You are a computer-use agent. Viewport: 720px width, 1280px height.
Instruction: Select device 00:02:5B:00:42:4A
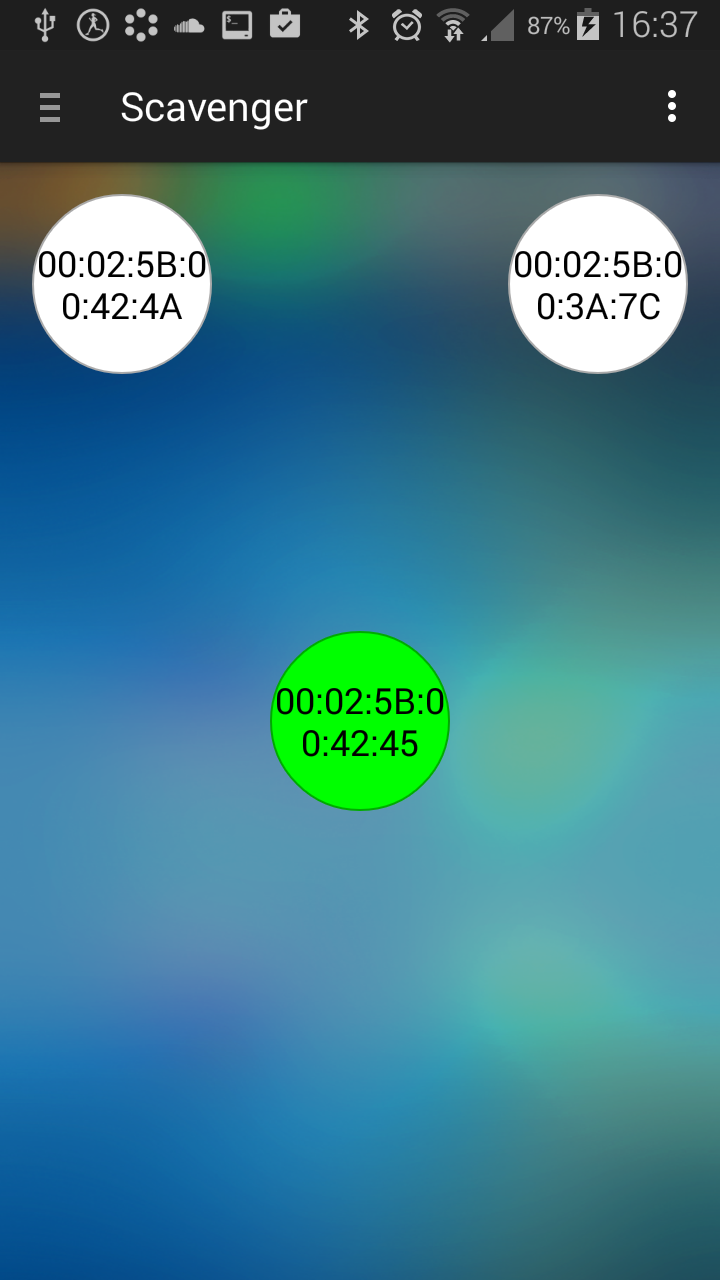(x=122, y=285)
